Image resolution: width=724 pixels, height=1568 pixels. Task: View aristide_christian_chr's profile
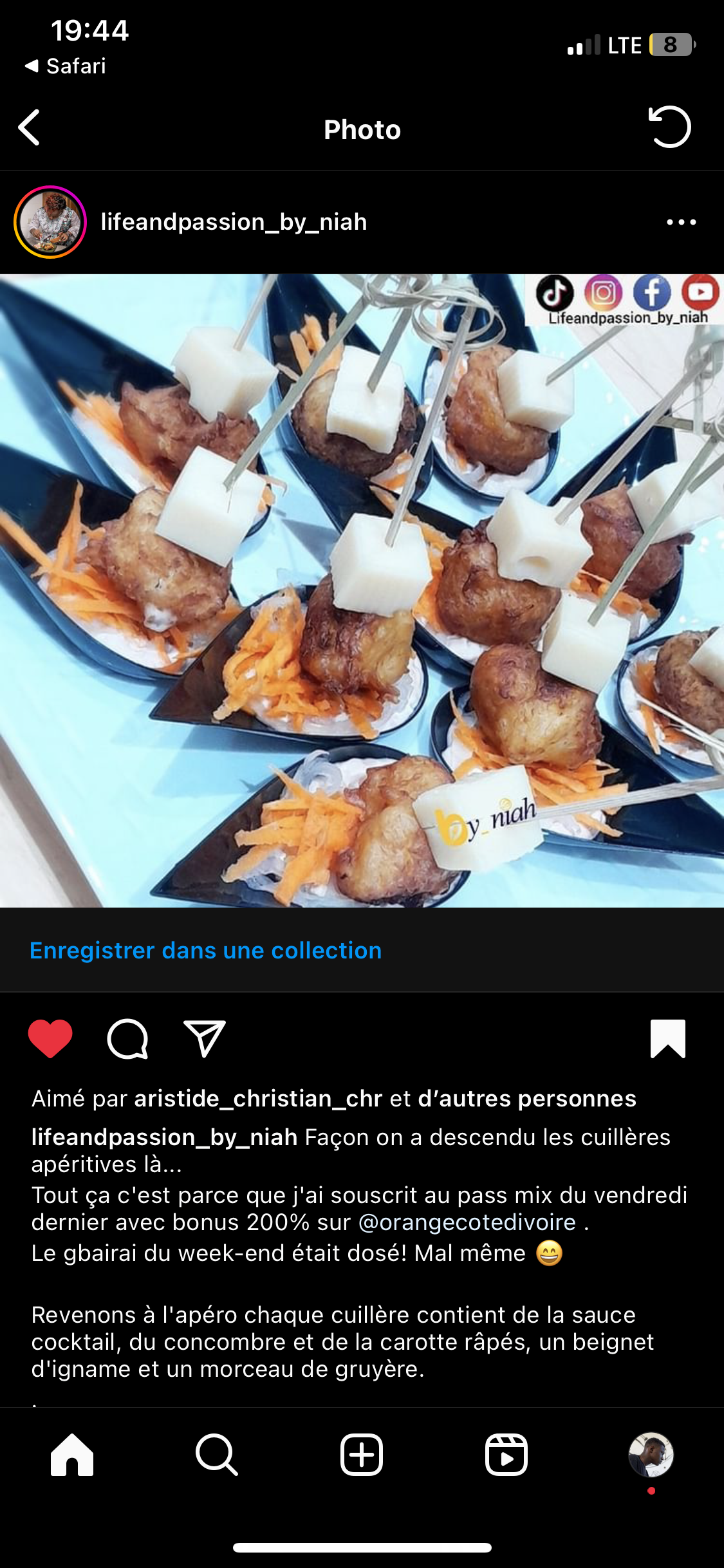258,1099
